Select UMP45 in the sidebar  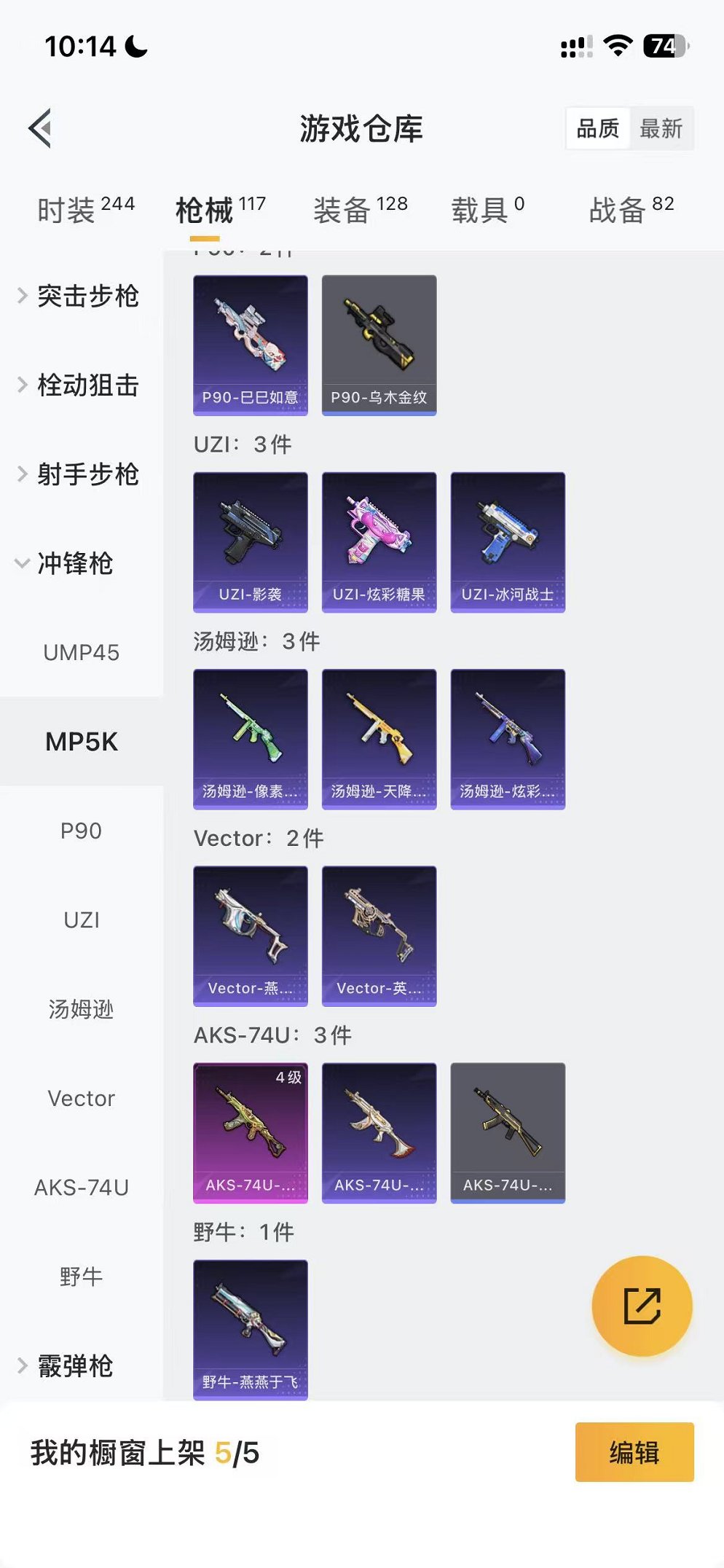click(x=82, y=654)
